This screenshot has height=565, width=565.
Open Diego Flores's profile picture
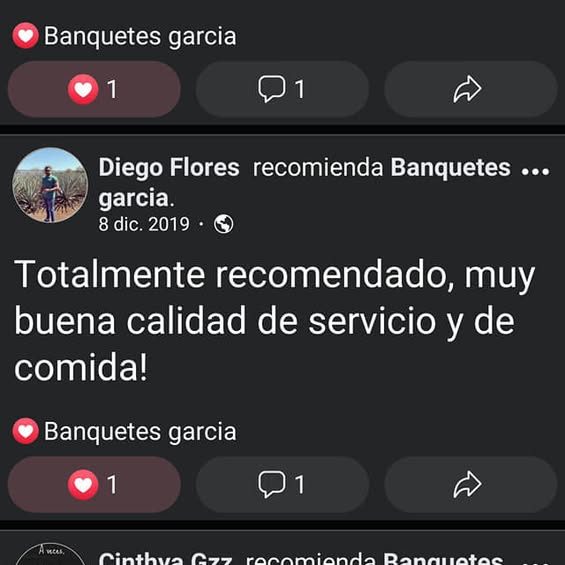click(x=50, y=185)
